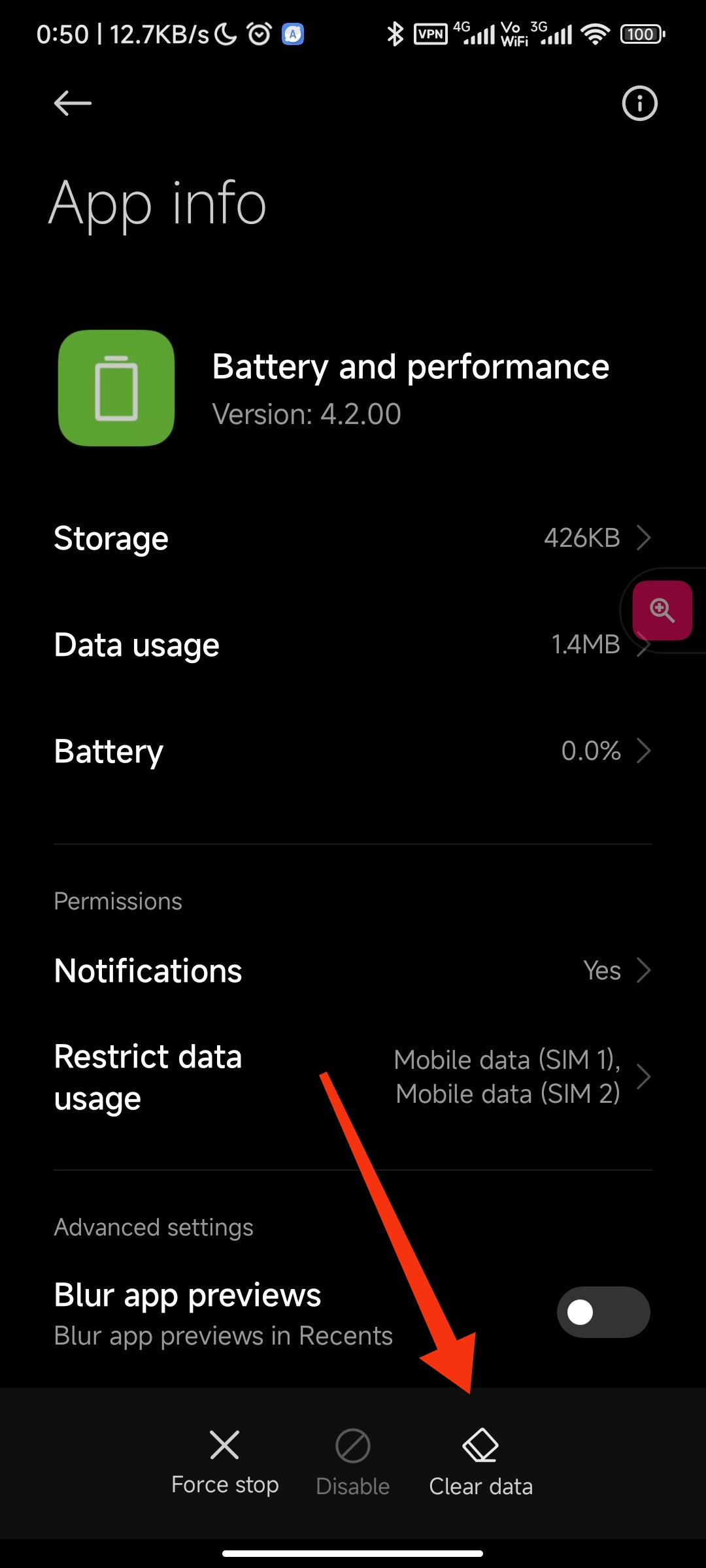Go back using the arrow icon
The image size is (706, 1568).
pyautogui.click(x=73, y=103)
